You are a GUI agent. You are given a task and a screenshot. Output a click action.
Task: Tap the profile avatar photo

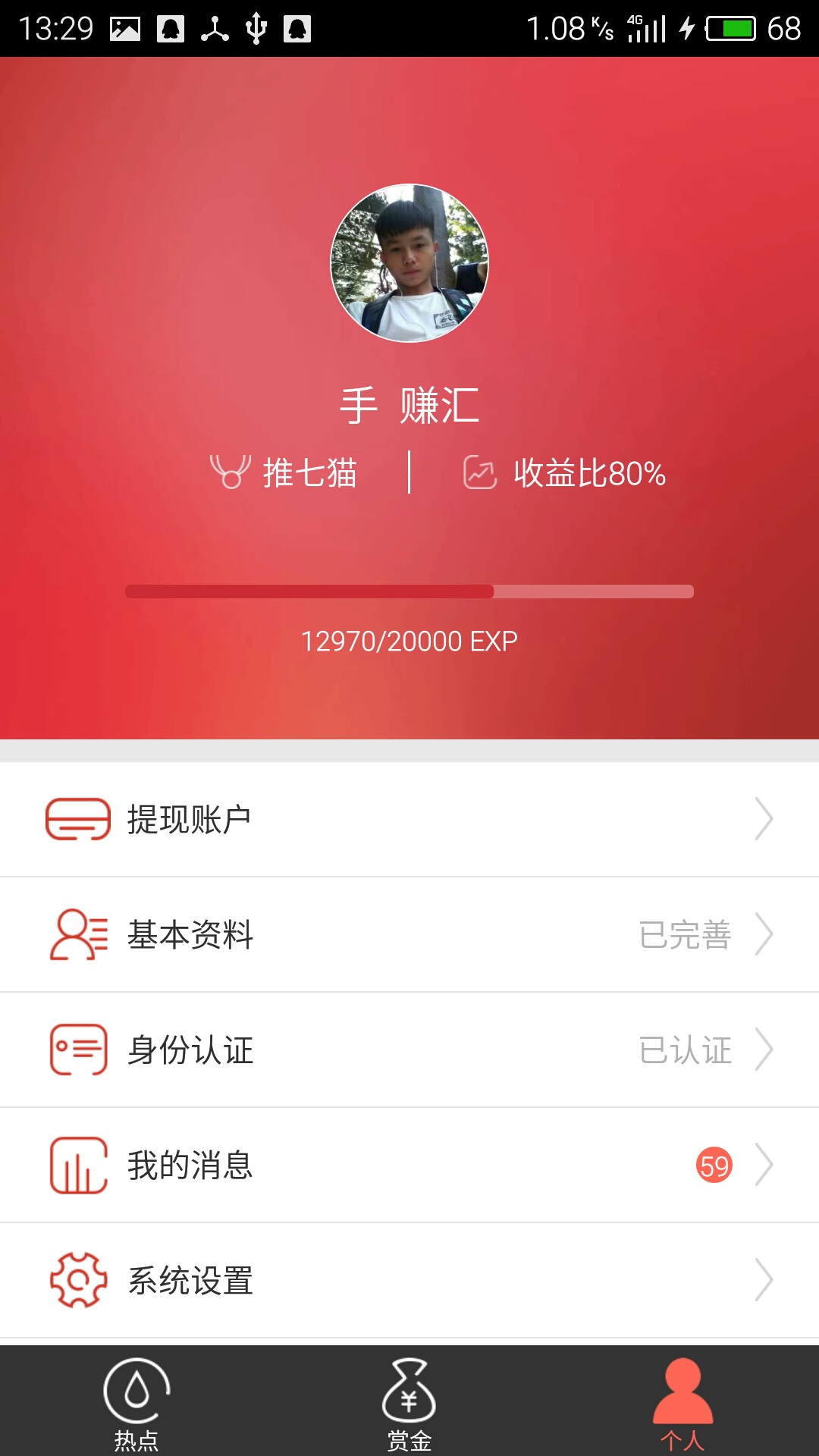(x=409, y=263)
